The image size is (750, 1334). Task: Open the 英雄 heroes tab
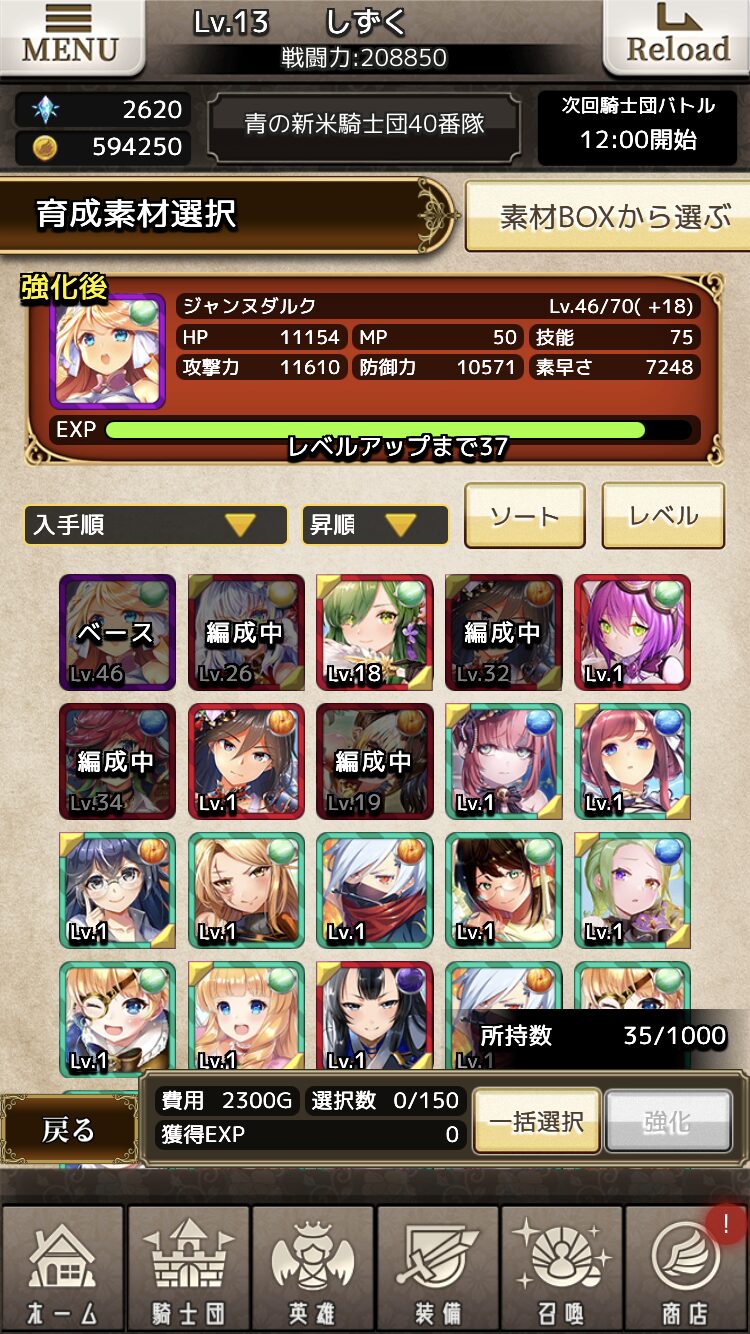[x=313, y=1268]
